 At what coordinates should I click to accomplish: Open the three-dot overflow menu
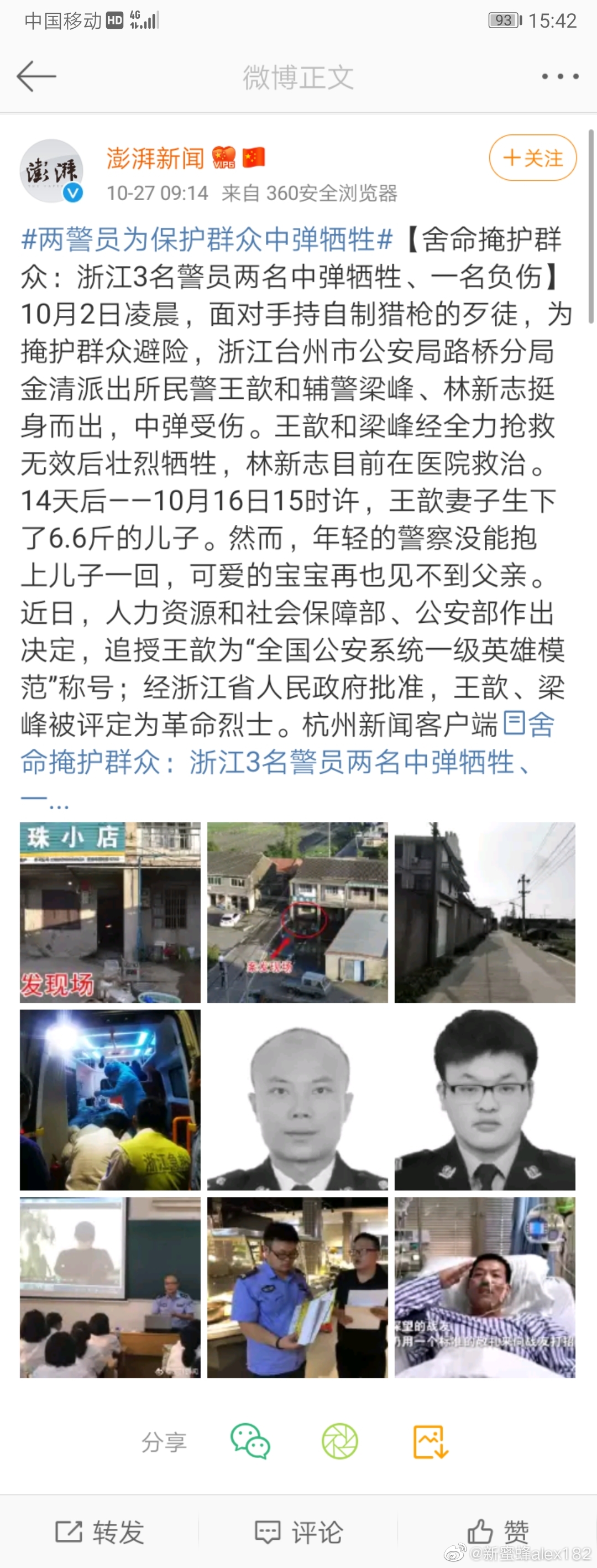click(559, 77)
